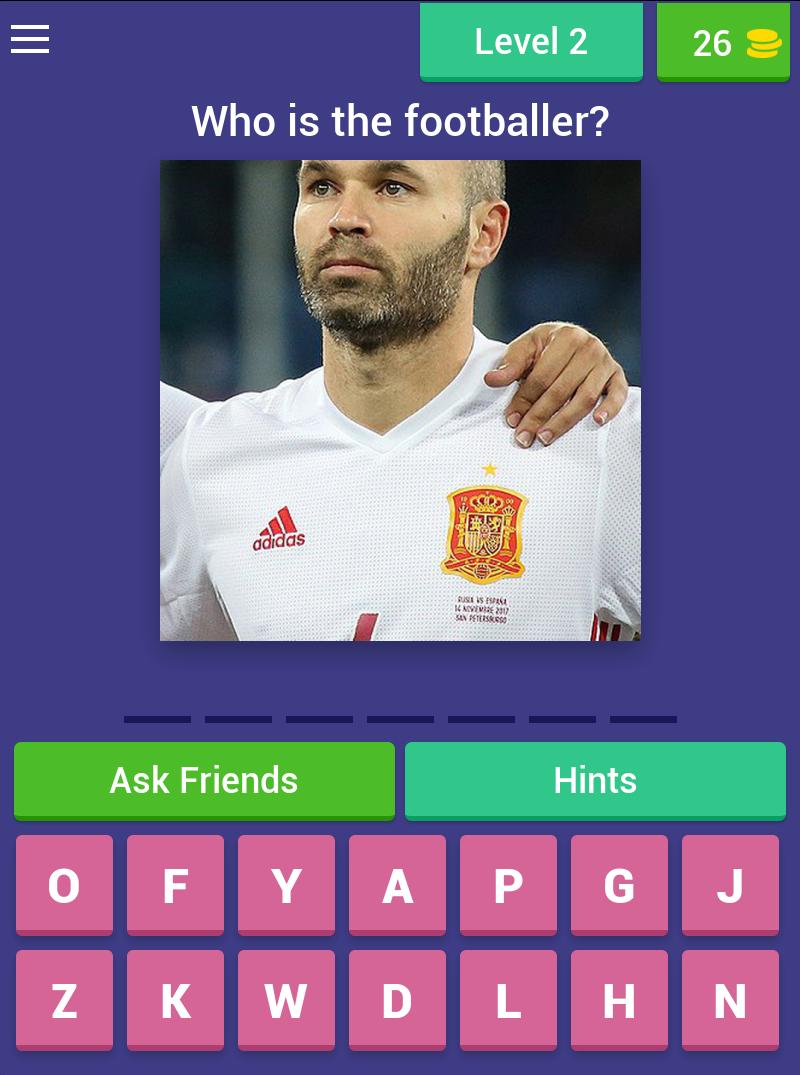The width and height of the screenshot is (800, 1075).
Task: Tap letter L on the keyboard
Action: coord(508,999)
